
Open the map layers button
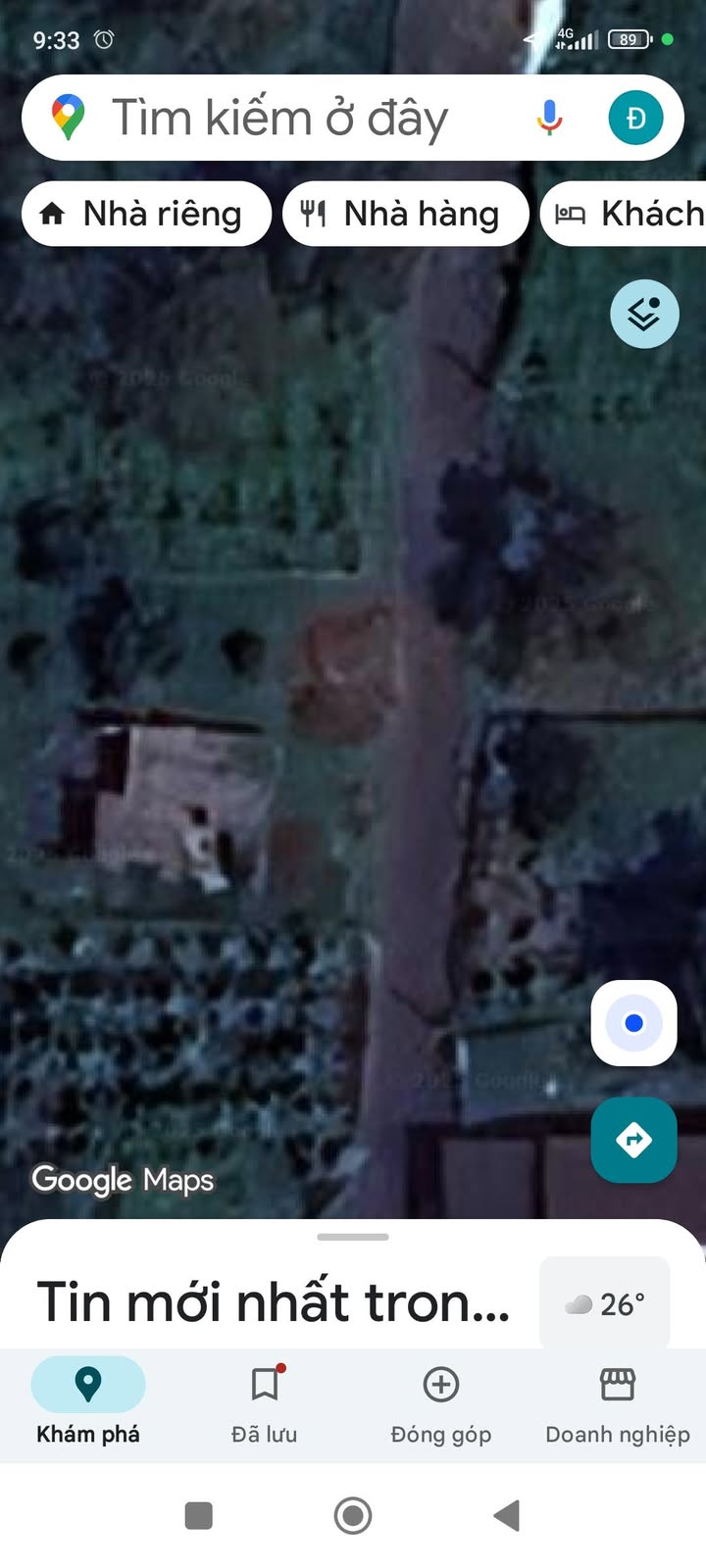(644, 314)
